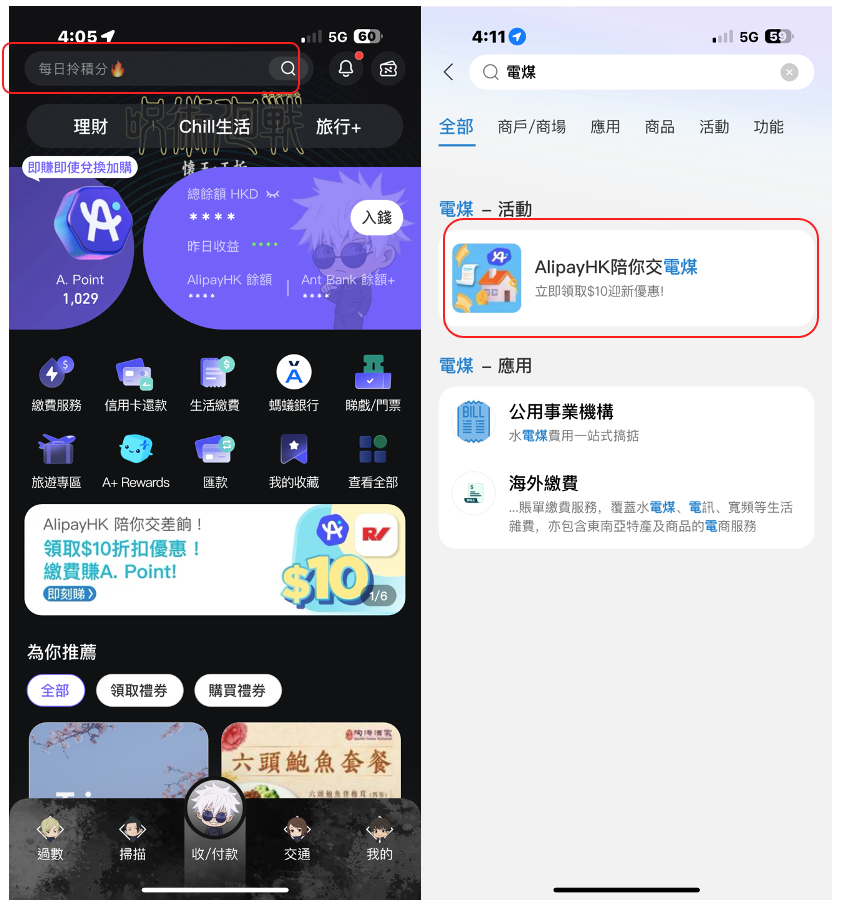Open the 公用事業機構 app result
Viewport: 841px width, 909px height.
(626, 422)
